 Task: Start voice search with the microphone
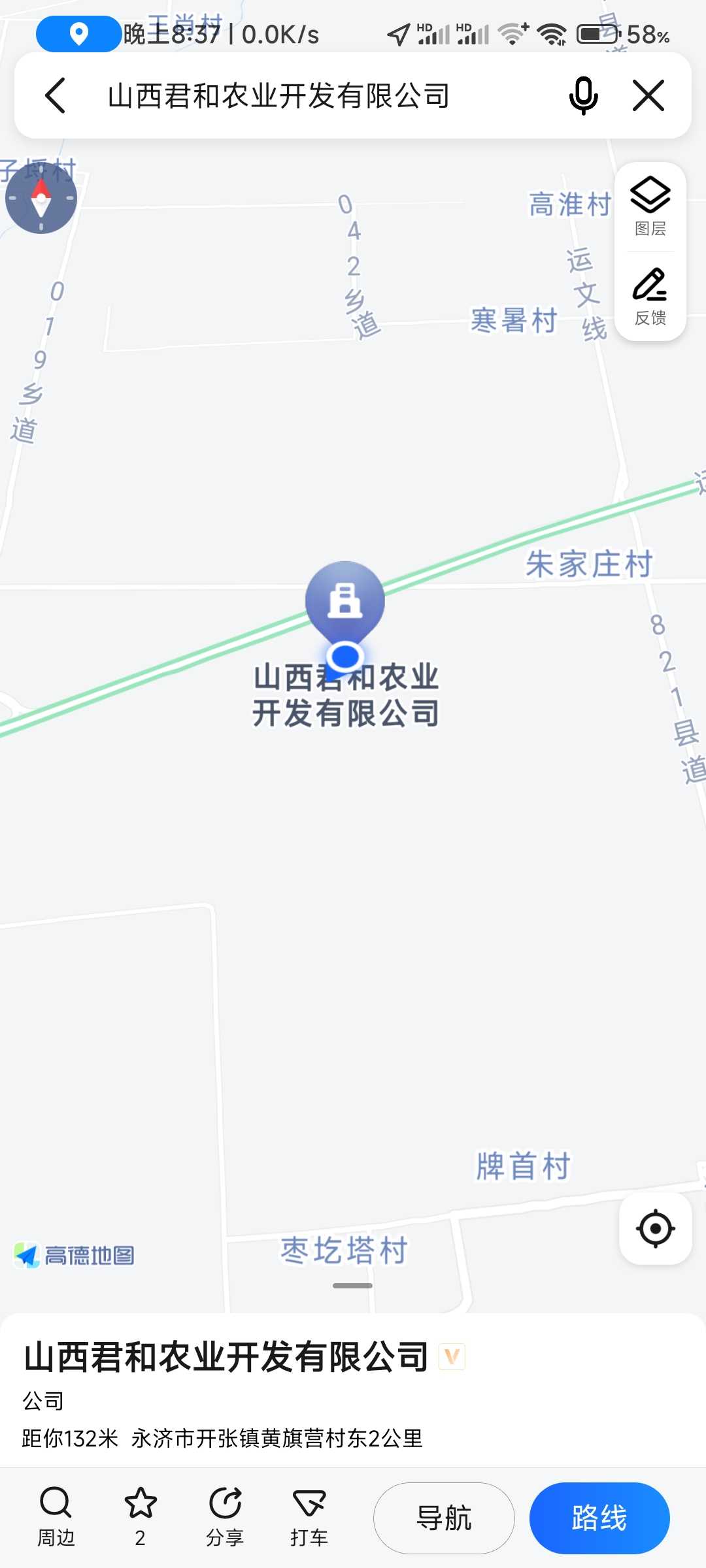(583, 95)
